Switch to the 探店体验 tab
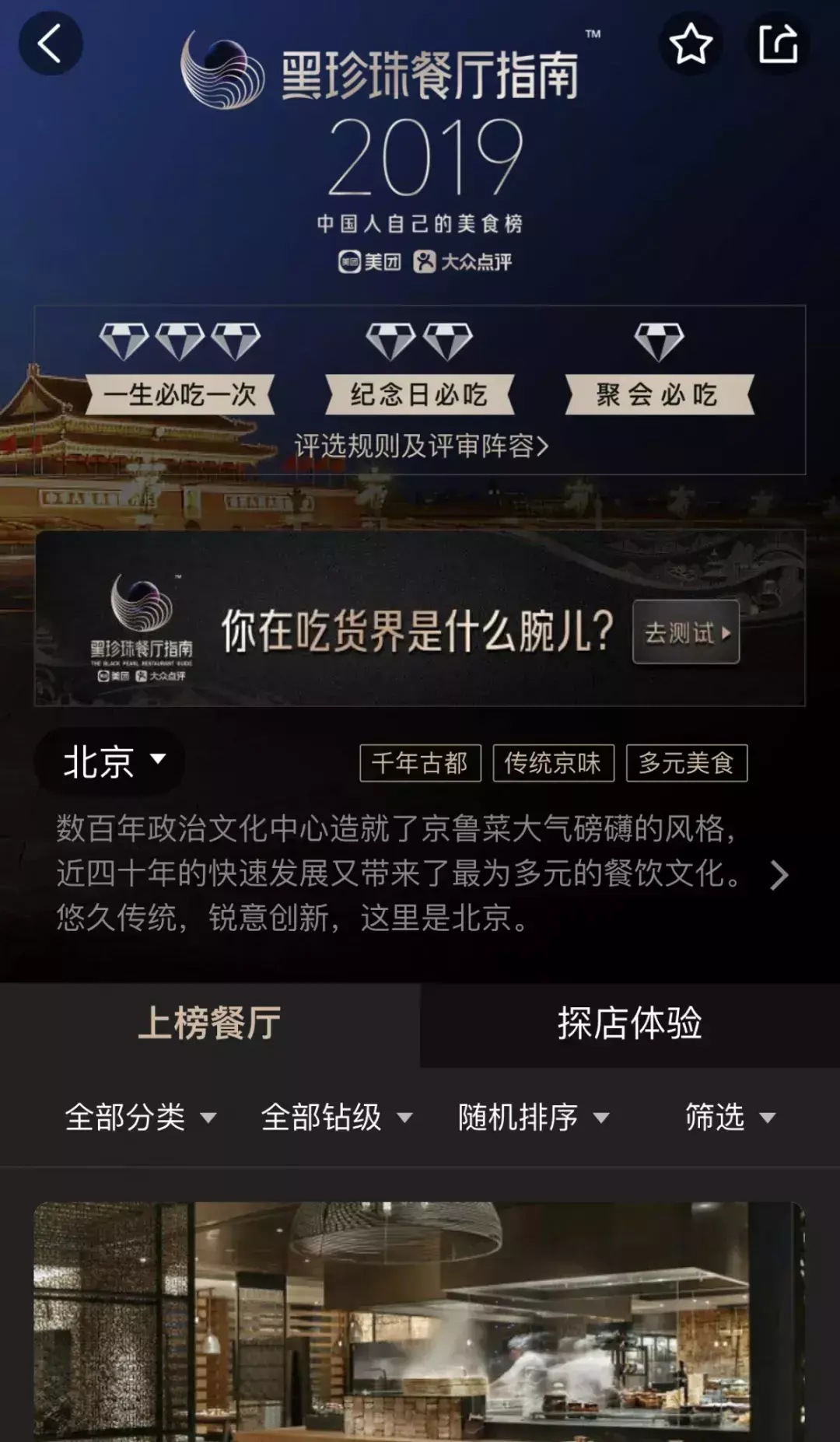Image resolution: width=840 pixels, height=1442 pixels. coord(629,1024)
